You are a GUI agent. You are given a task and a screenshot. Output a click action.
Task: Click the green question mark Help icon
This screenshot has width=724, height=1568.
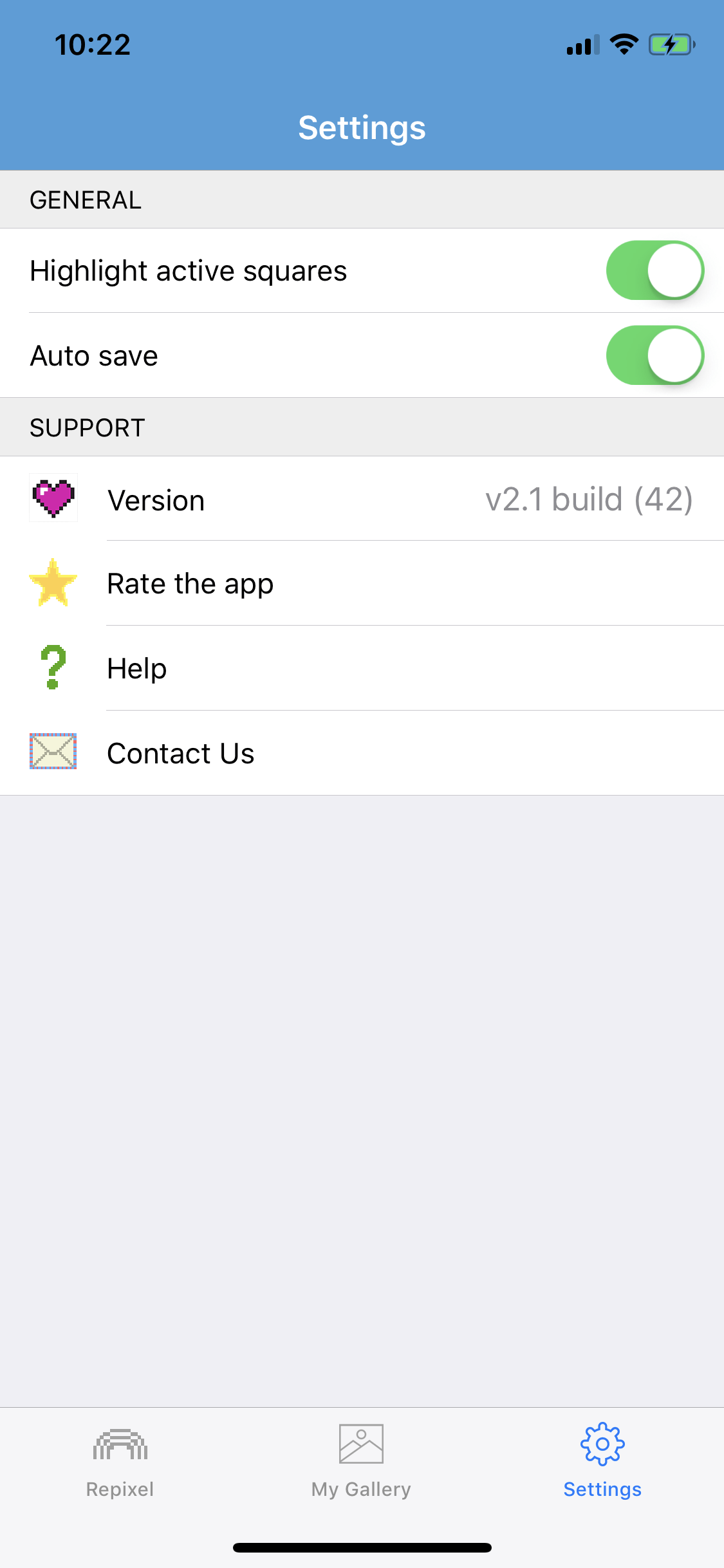[x=53, y=667]
